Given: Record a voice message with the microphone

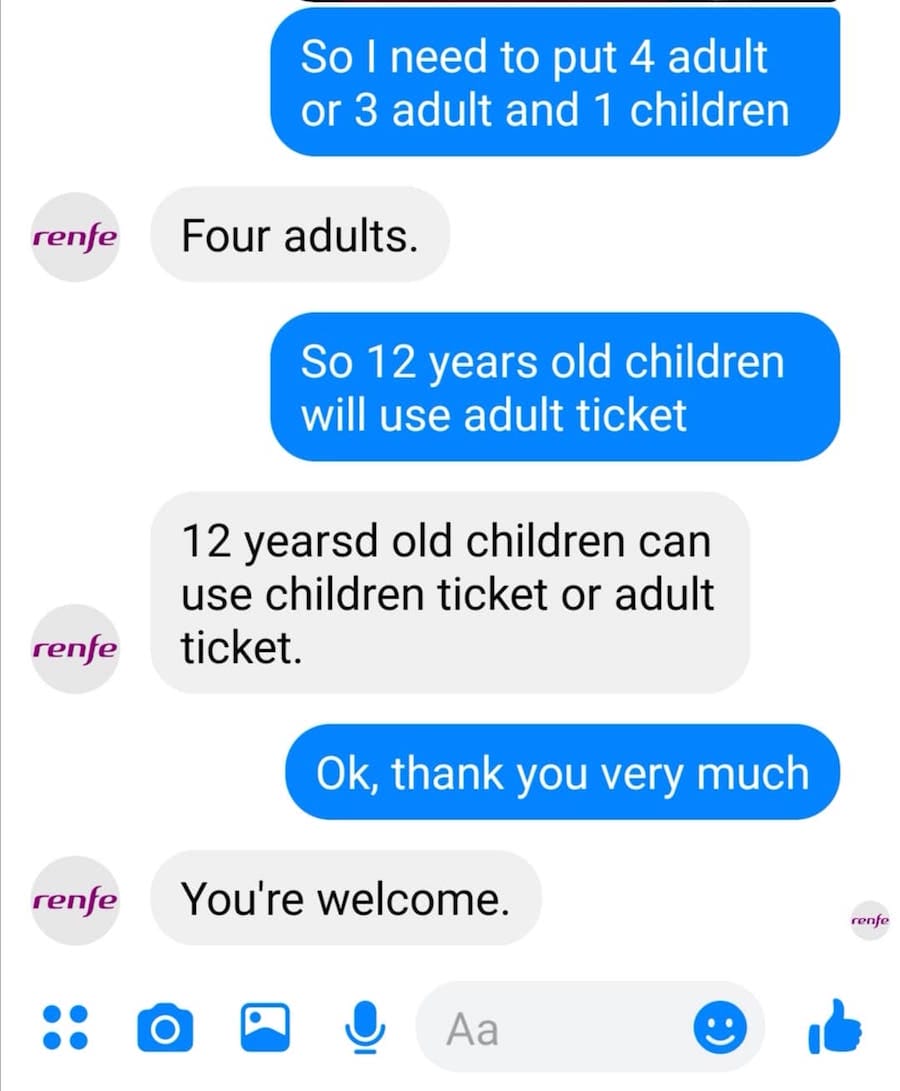Looking at the screenshot, I should pyautogui.click(x=364, y=1027).
